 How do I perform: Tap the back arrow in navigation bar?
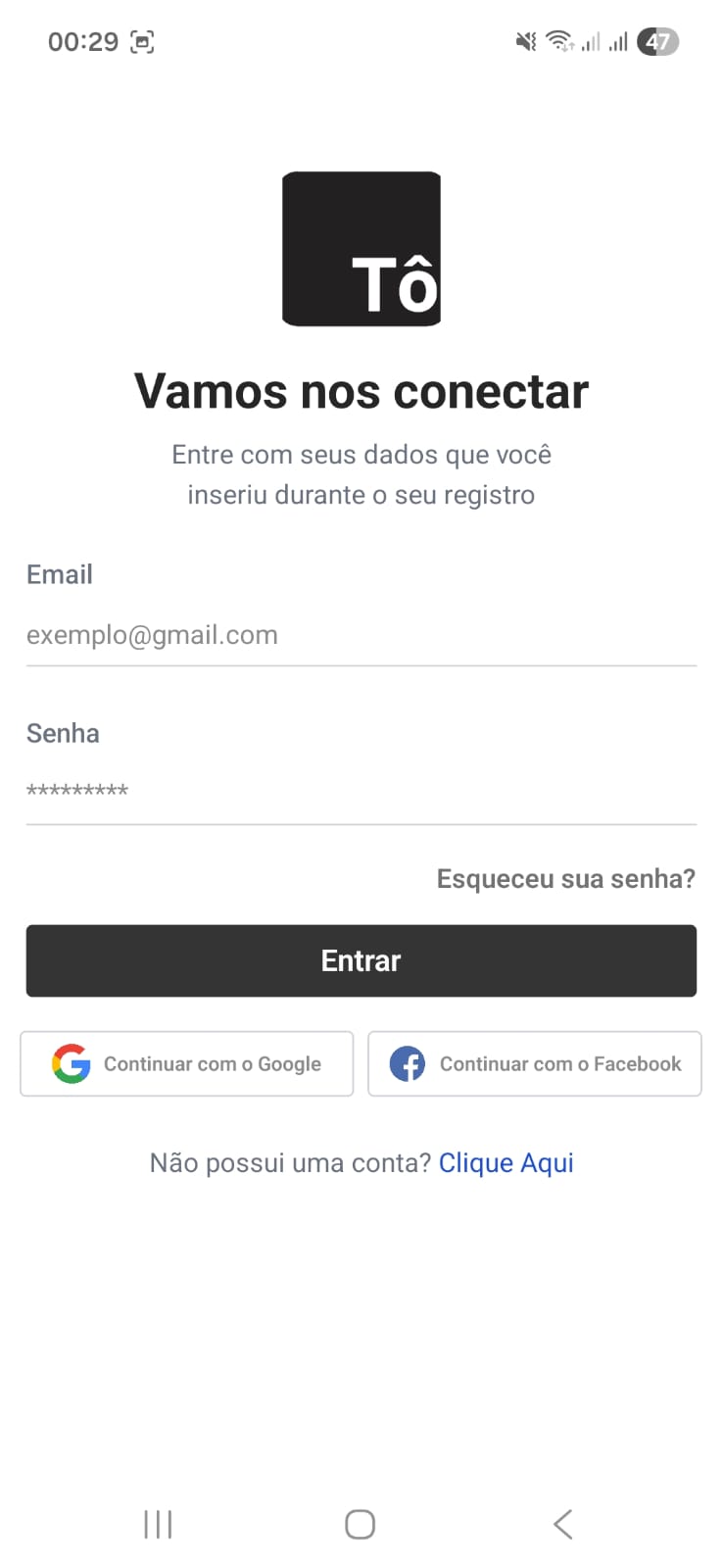coord(562,1524)
